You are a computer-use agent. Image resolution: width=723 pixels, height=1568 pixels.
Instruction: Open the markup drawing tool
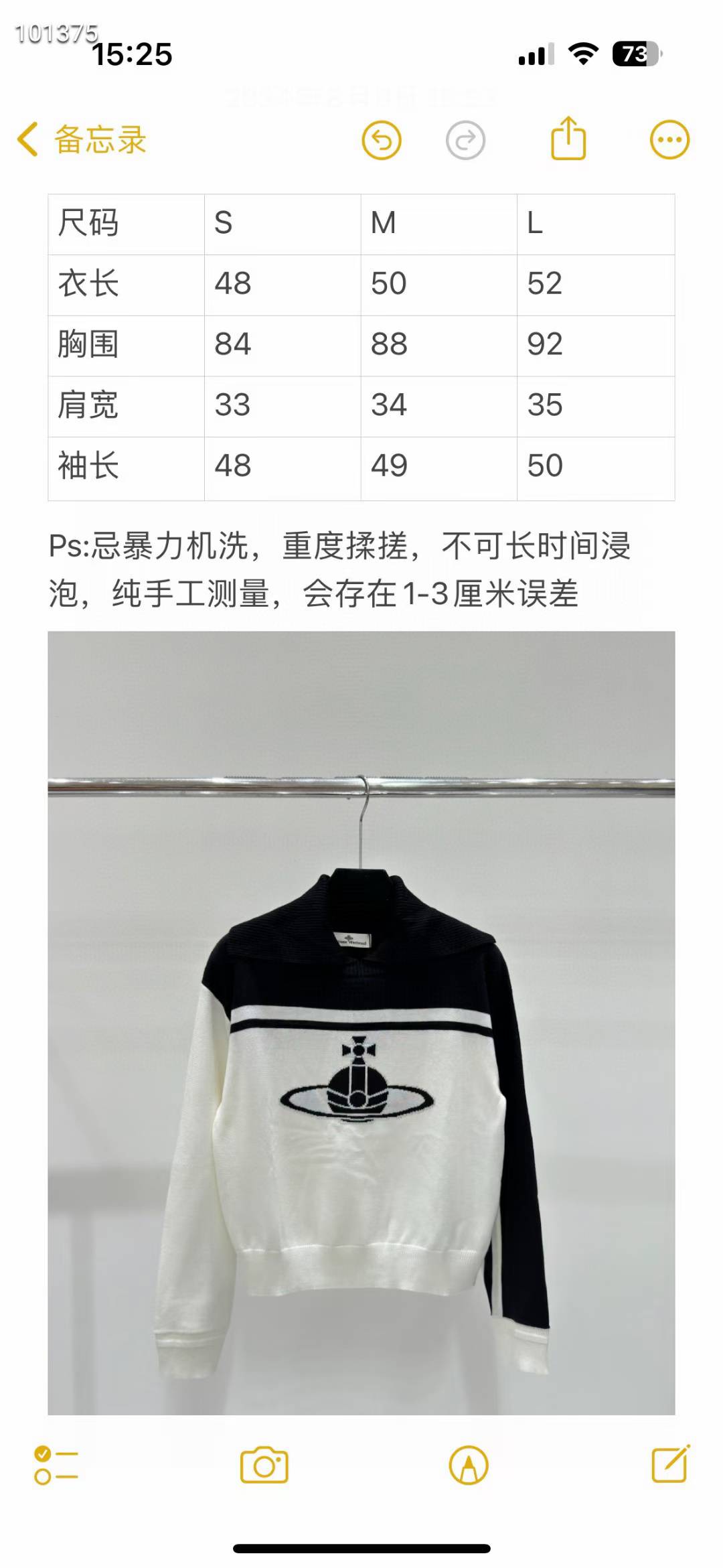(x=469, y=1466)
